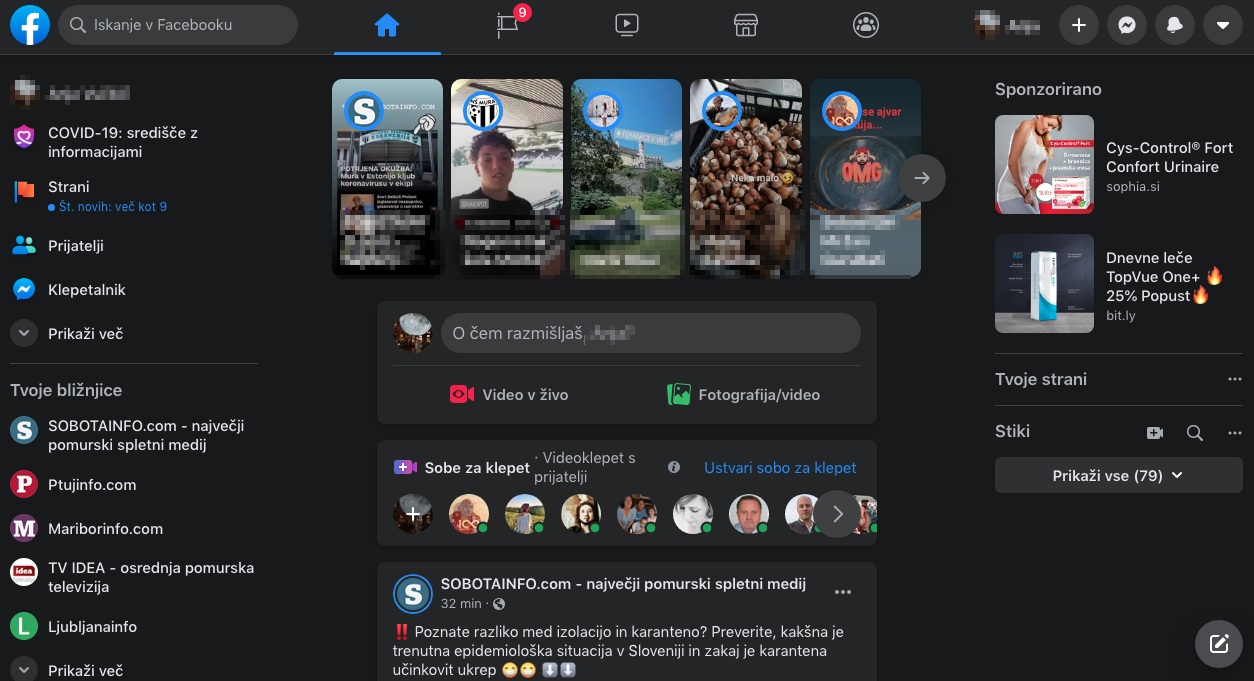
Task: Switch to the Watch video tab
Action: pos(627,26)
